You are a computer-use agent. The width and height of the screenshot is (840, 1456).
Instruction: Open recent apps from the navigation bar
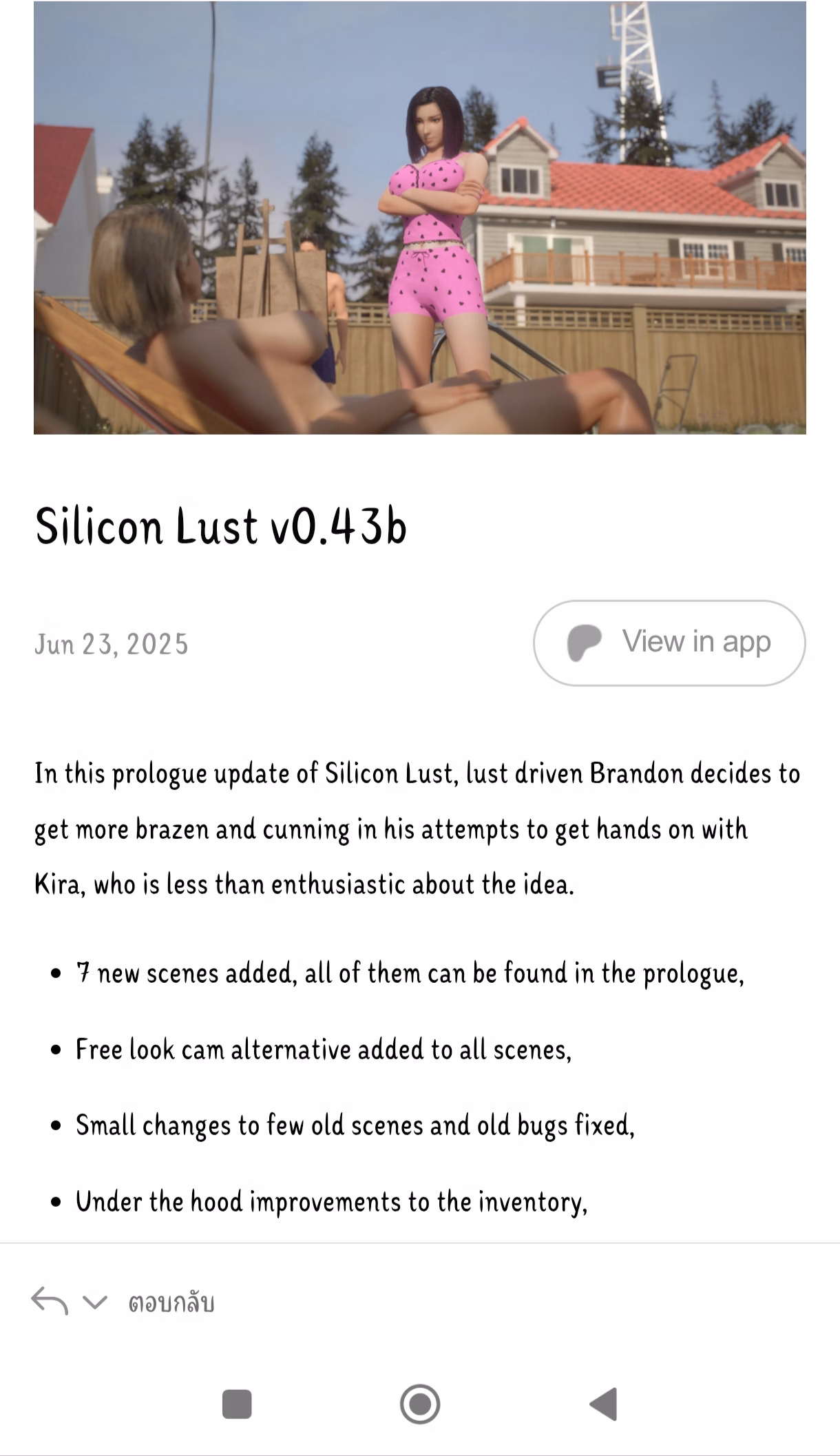click(237, 1404)
